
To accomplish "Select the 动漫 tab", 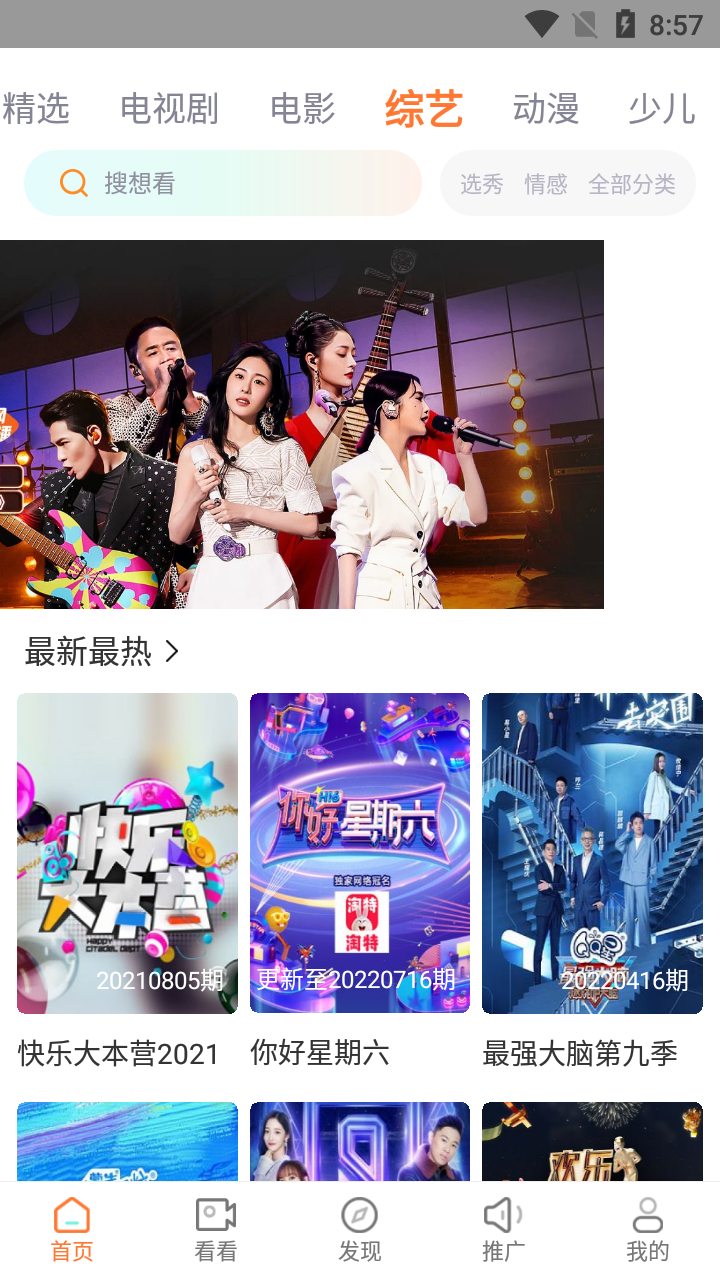I will coord(546,108).
